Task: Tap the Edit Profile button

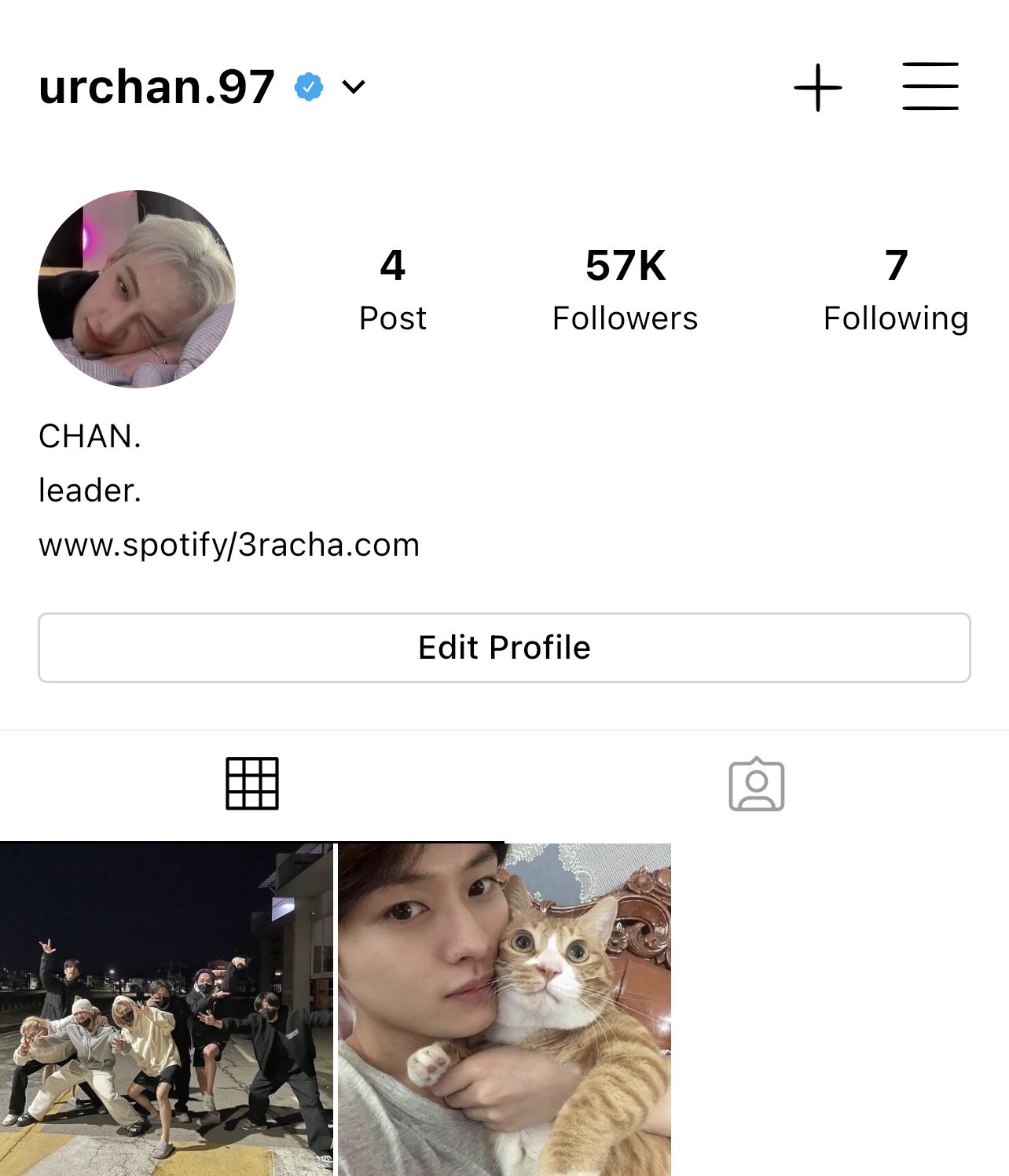Action: pos(504,648)
